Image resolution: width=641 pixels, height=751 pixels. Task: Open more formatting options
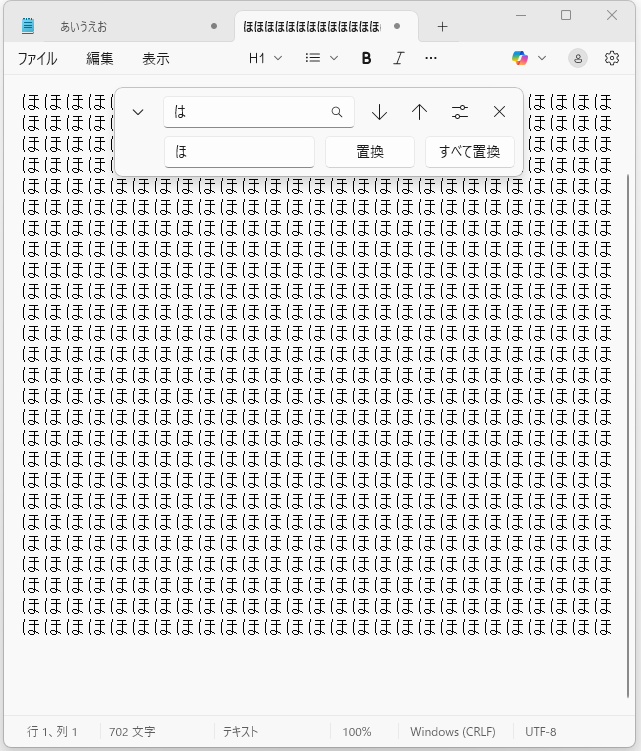[x=431, y=58]
